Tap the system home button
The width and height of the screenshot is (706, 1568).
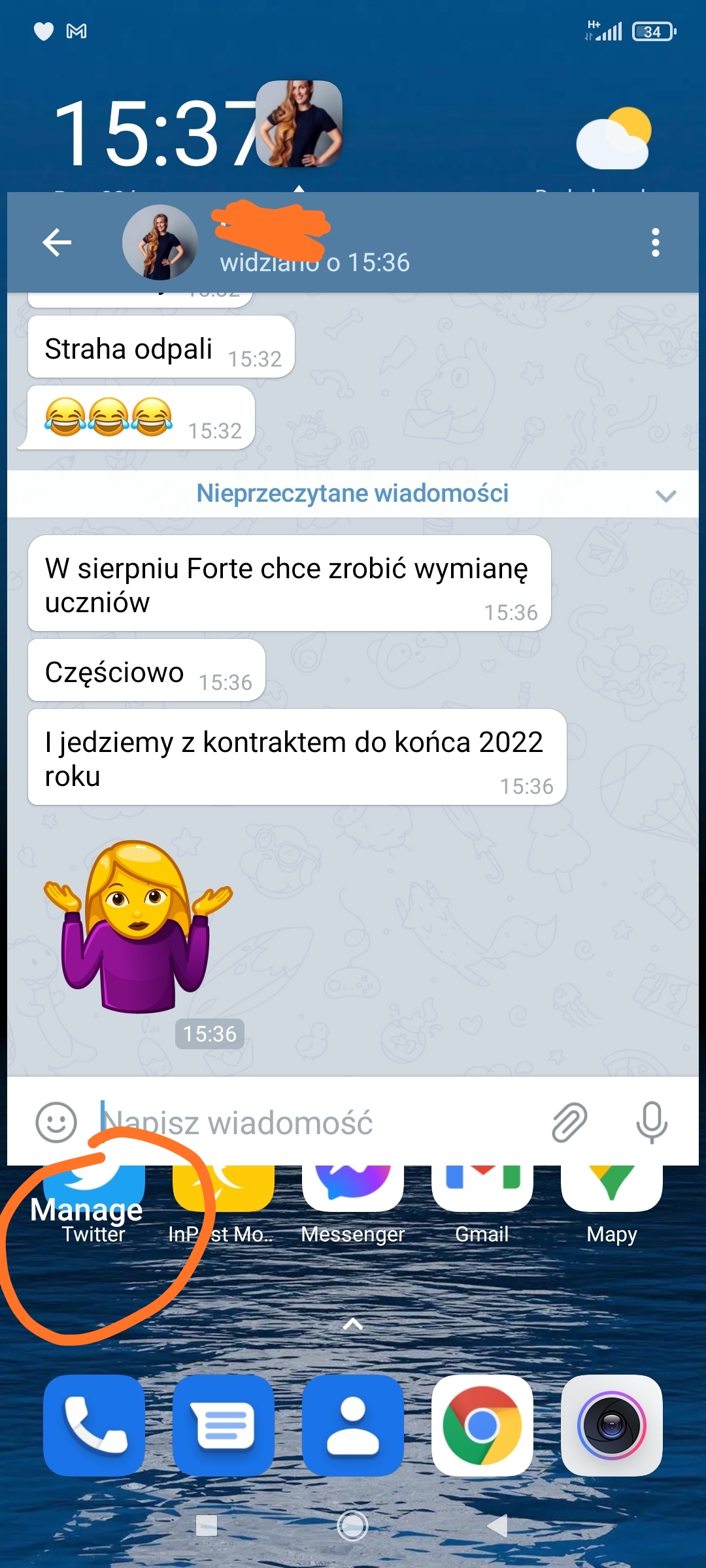coord(353,1526)
